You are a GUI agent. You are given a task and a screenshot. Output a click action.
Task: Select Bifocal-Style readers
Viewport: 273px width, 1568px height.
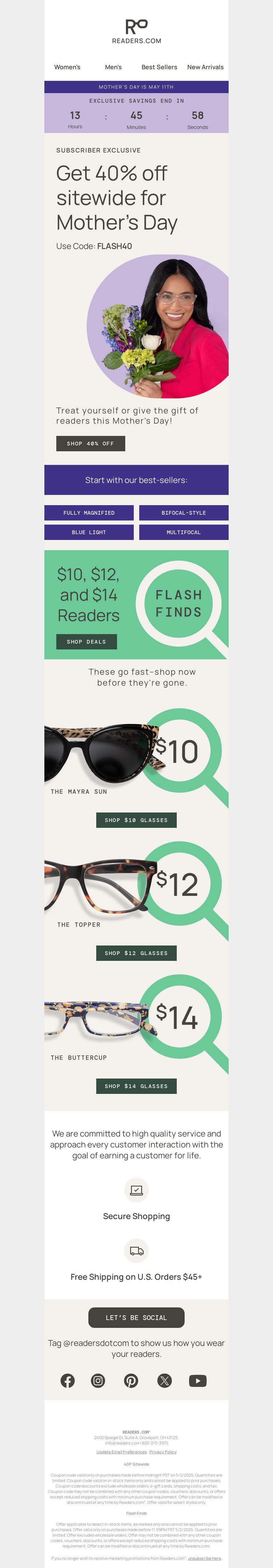[184, 513]
